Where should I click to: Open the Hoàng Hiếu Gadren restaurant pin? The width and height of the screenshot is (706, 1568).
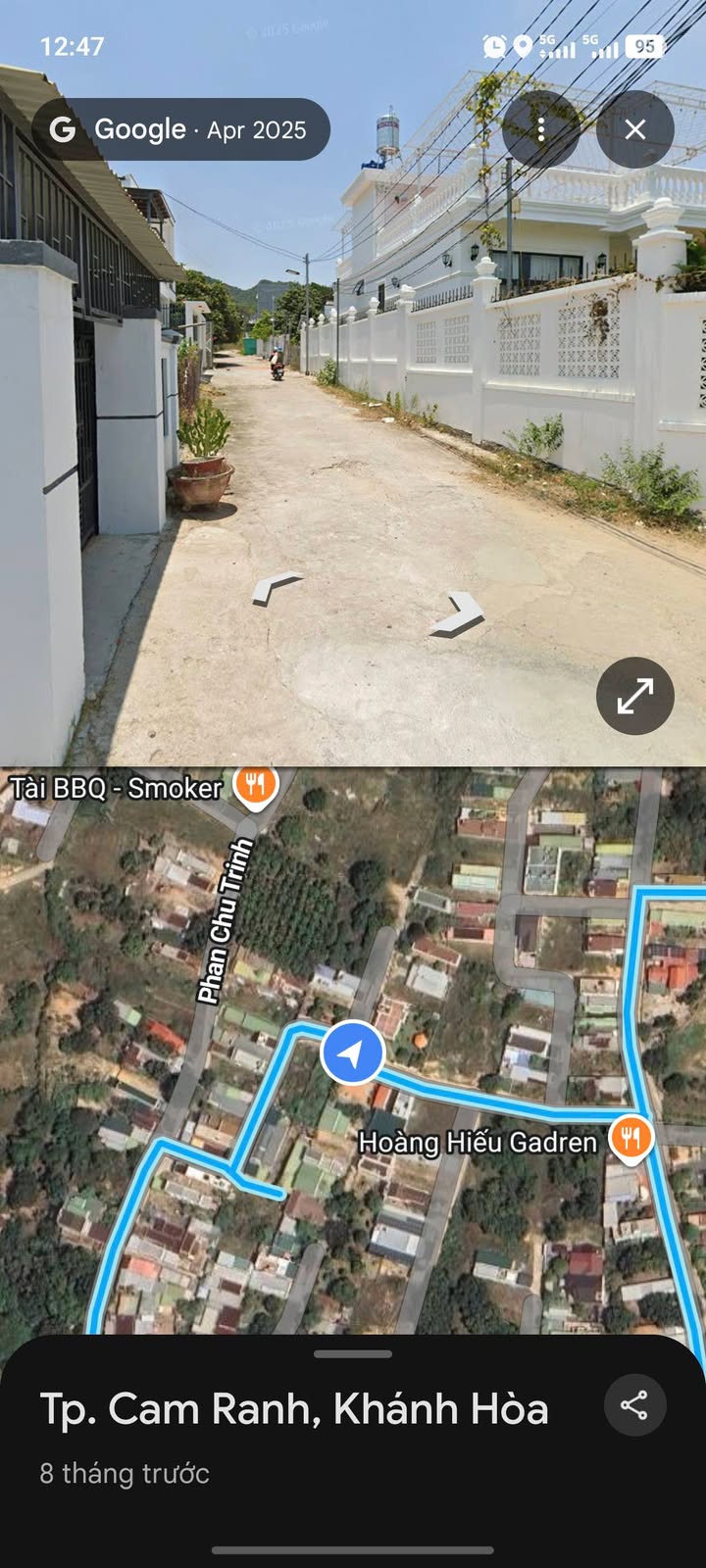[x=631, y=1139]
